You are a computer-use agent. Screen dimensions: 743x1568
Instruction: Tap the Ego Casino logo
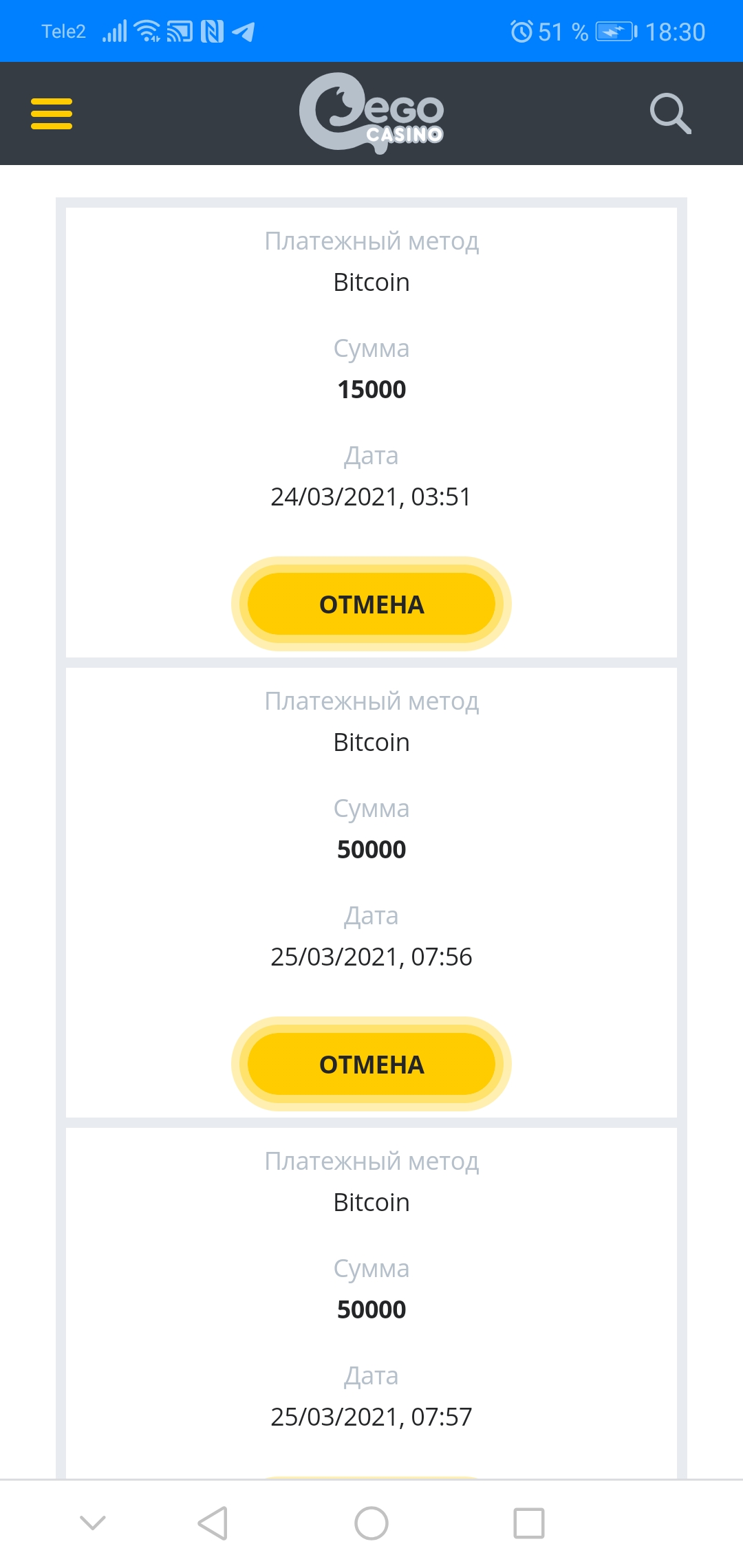pos(371,113)
